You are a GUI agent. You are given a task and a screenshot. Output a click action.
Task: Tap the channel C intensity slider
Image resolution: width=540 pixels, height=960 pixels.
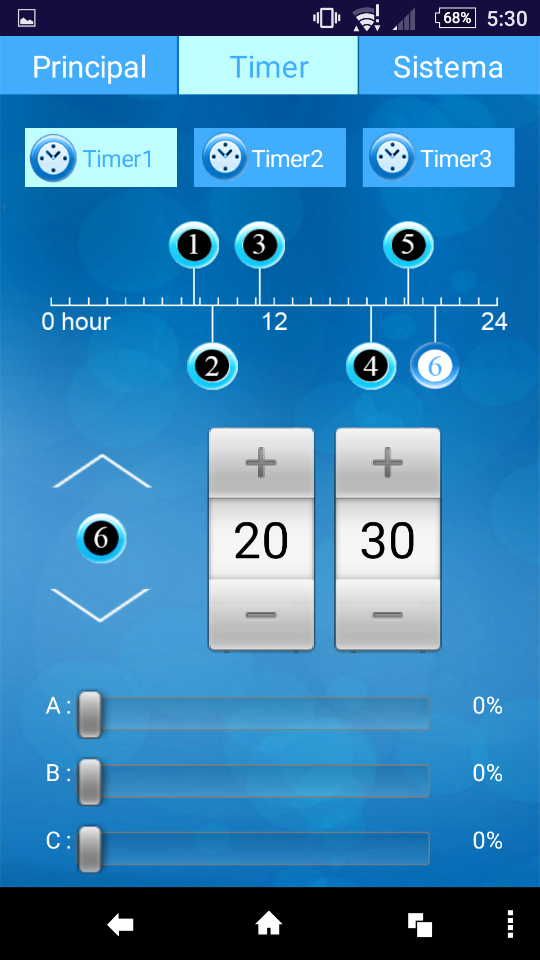[253, 848]
